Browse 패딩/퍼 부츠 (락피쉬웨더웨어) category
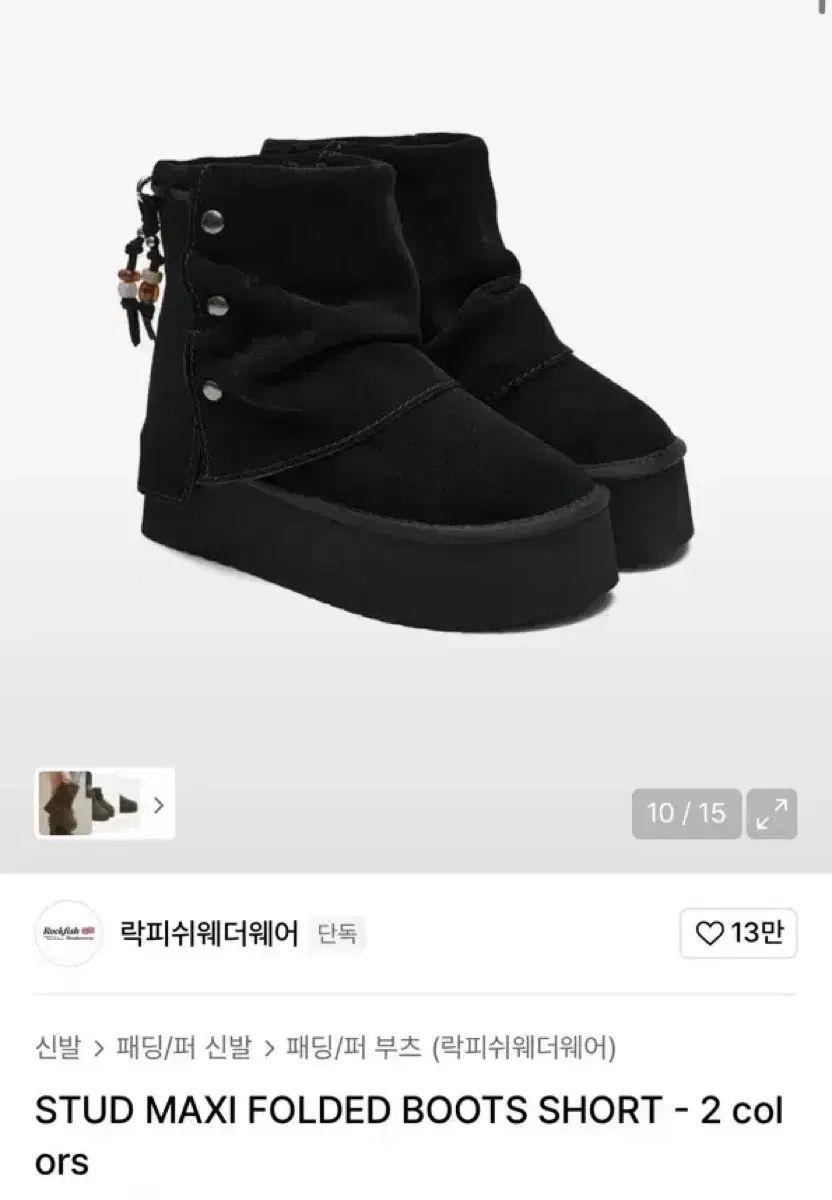Viewport: 832px width, 1200px height. point(451,1047)
